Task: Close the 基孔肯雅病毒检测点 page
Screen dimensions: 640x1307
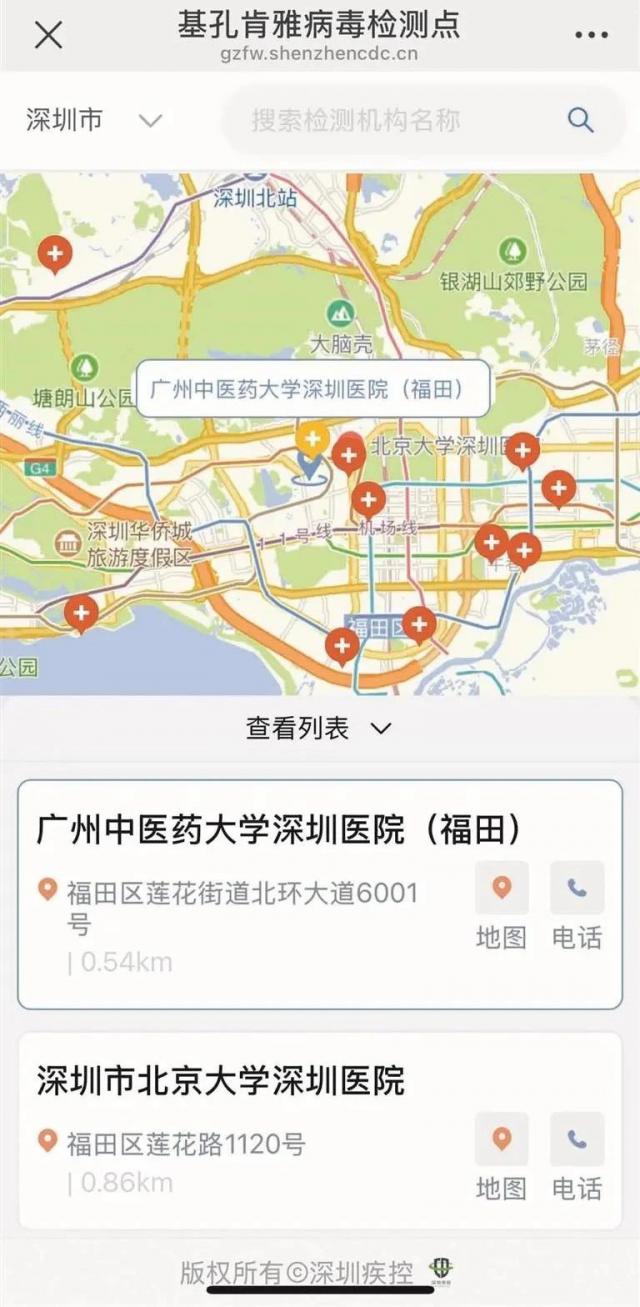Action: (x=48, y=36)
